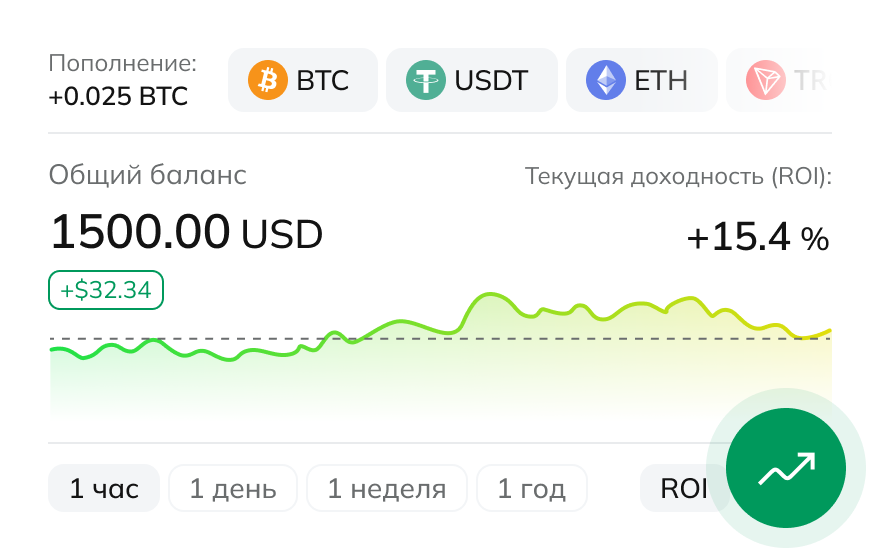The width and height of the screenshot is (880, 560).
Task: View the 1 год chart range
Action: tap(531, 488)
